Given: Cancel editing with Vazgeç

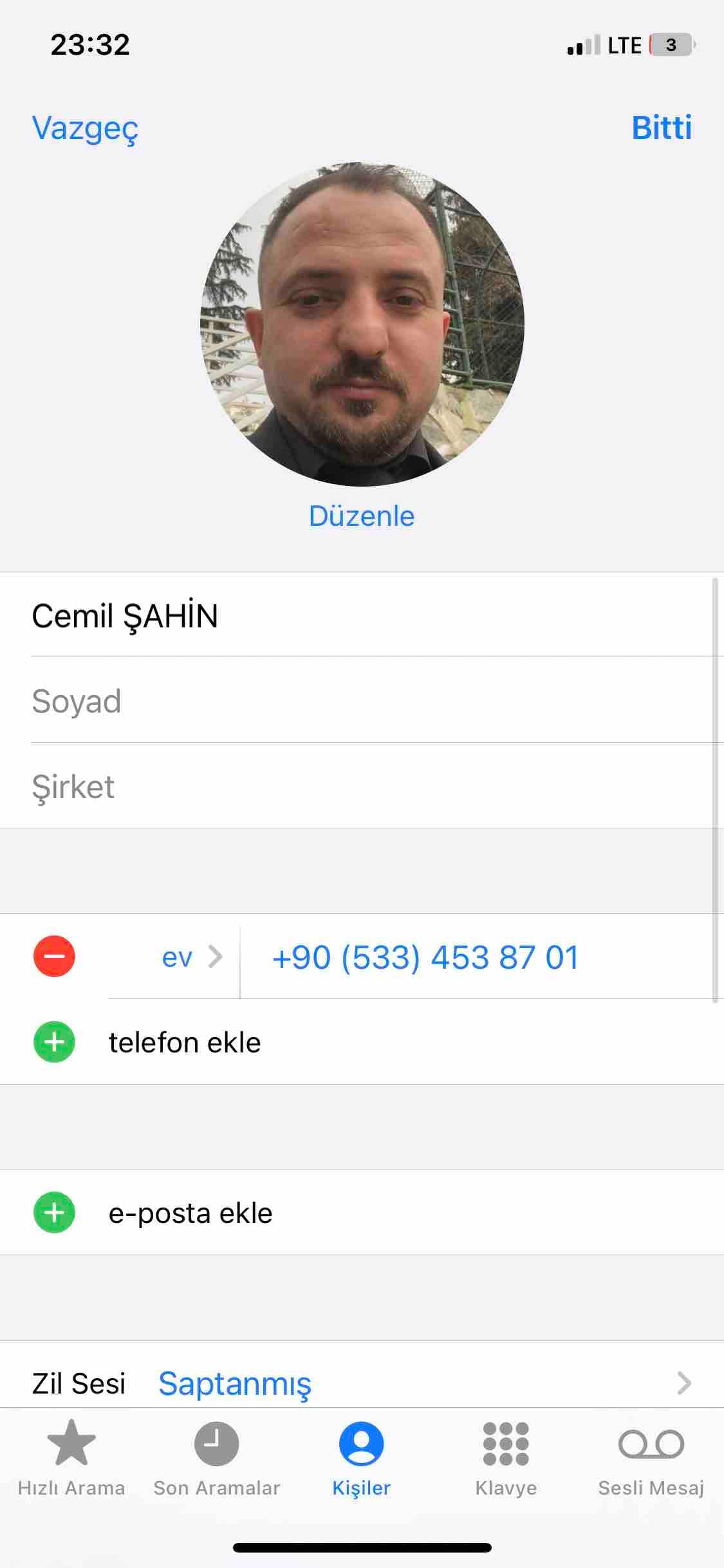Looking at the screenshot, I should point(85,128).
